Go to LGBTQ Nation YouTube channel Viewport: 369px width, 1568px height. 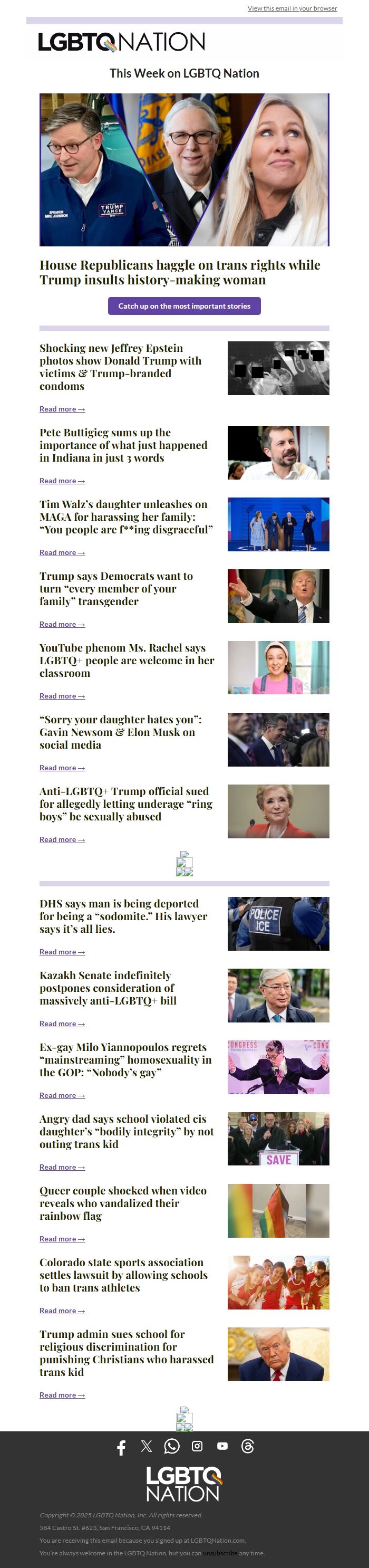(222, 1446)
